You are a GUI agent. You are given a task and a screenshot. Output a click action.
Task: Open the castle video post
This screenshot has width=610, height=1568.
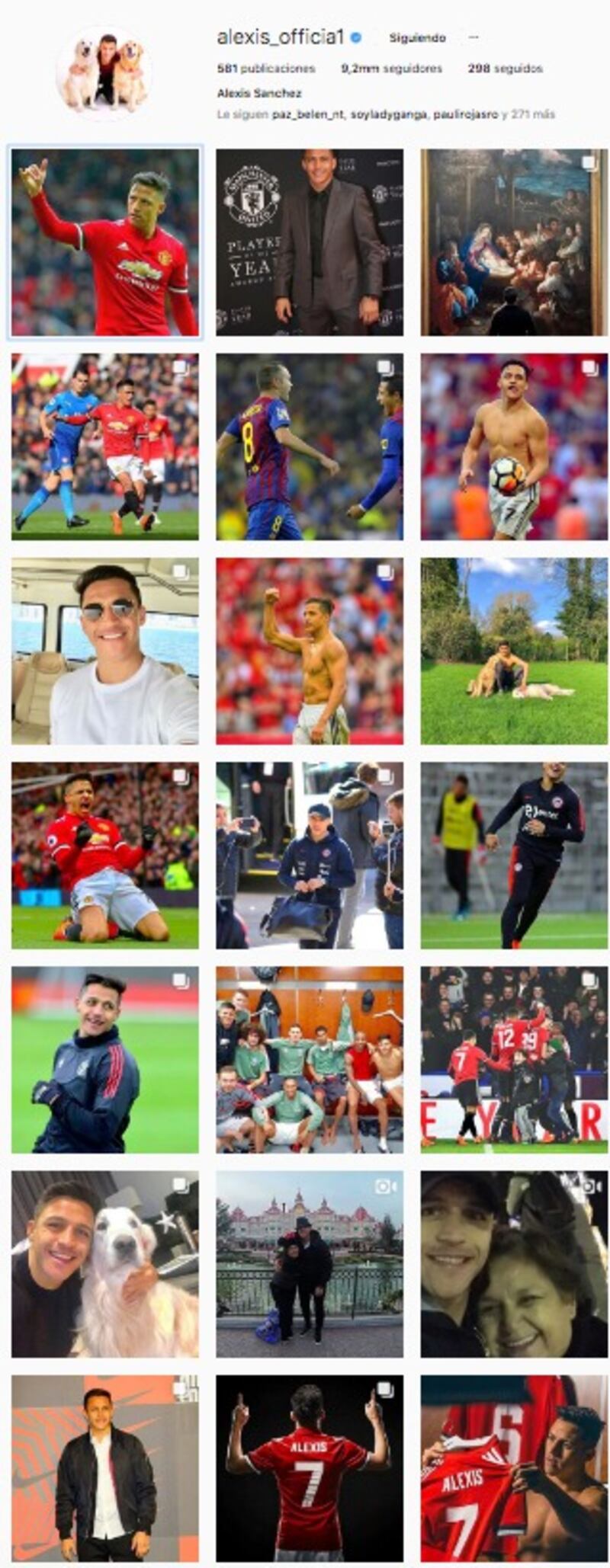[310, 1263]
